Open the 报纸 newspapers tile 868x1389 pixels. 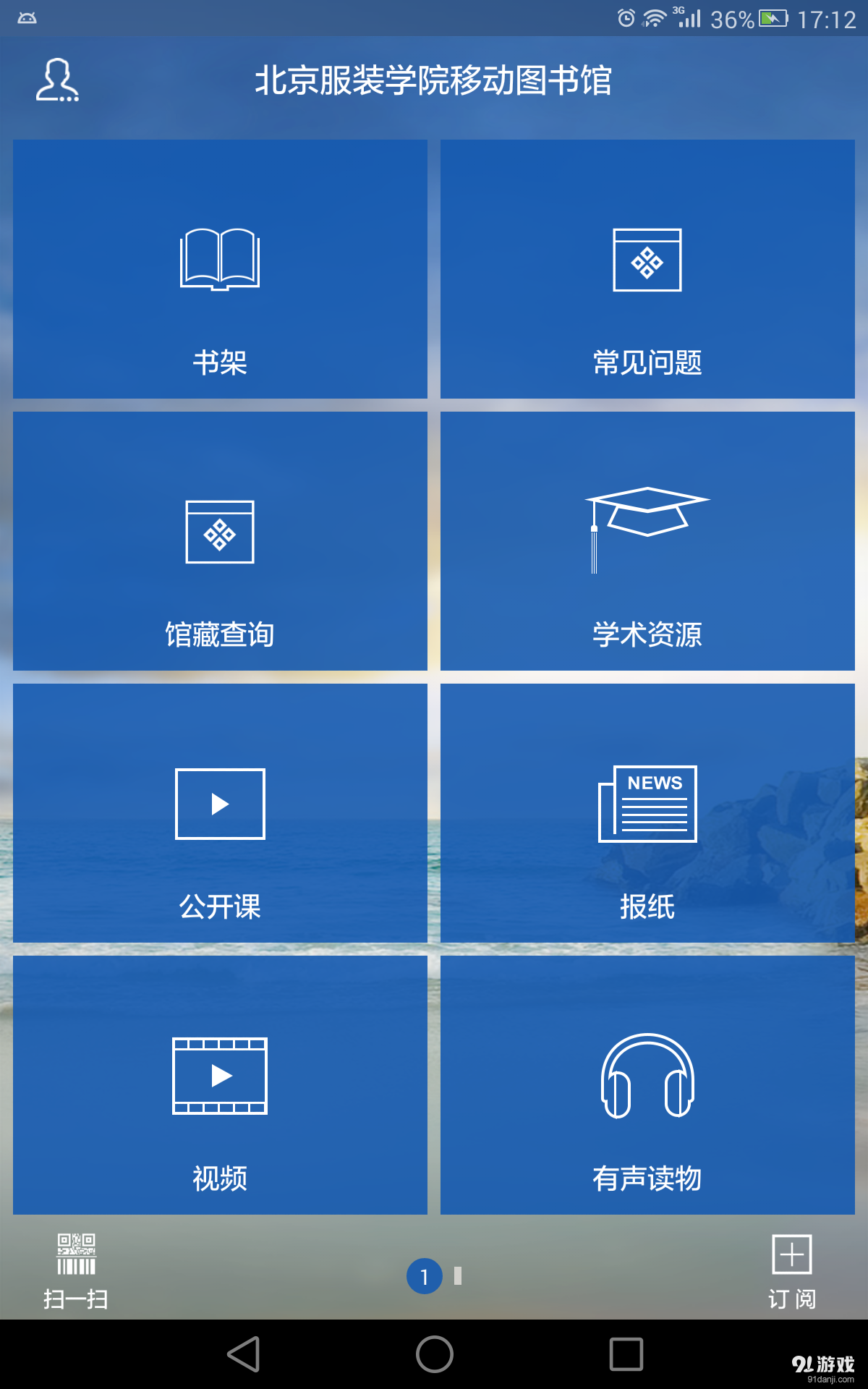pyautogui.click(x=647, y=810)
